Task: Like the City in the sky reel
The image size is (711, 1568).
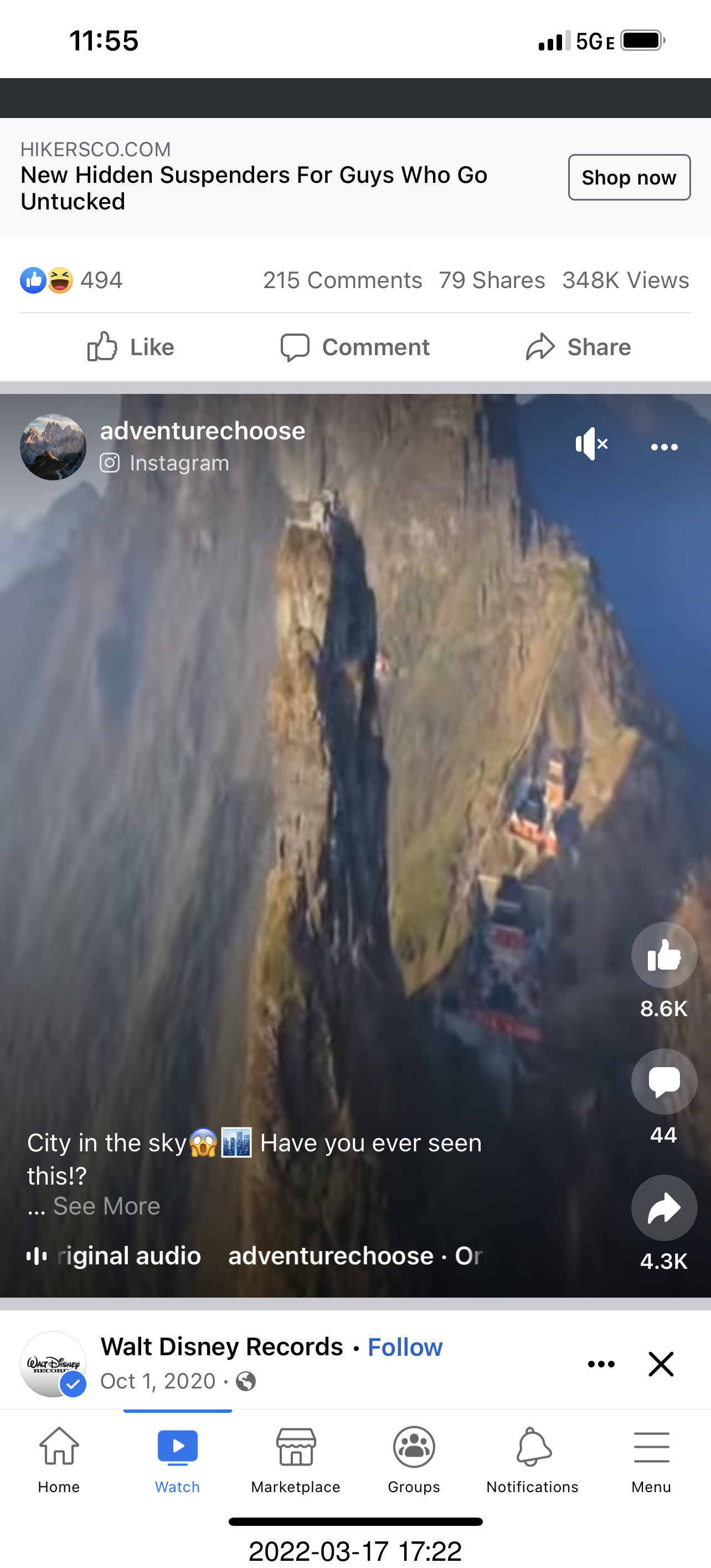Action: tap(663, 955)
